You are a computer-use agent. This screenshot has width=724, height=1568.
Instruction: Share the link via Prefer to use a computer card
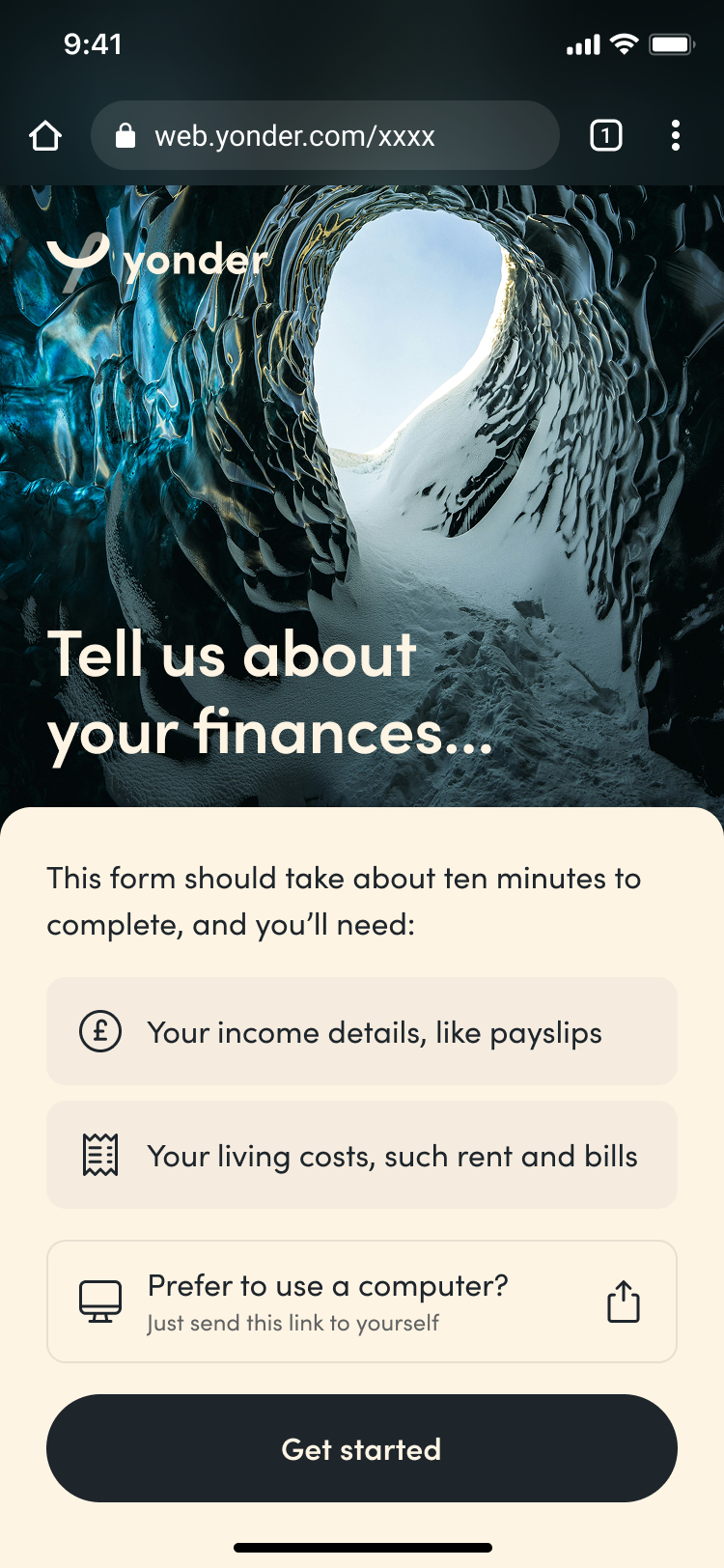(x=623, y=1302)
